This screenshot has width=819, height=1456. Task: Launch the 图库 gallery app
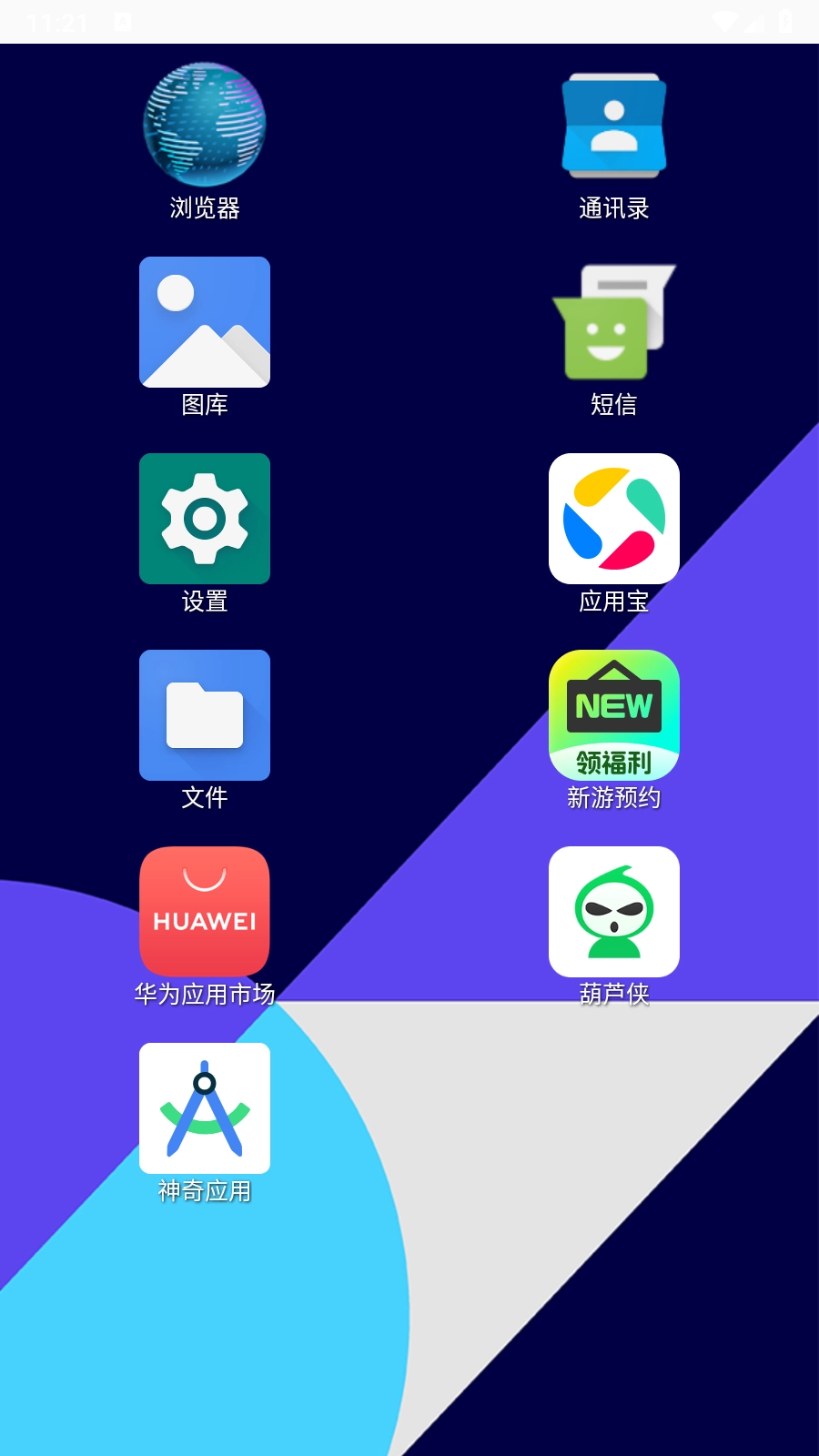click(x=204, y=321)
